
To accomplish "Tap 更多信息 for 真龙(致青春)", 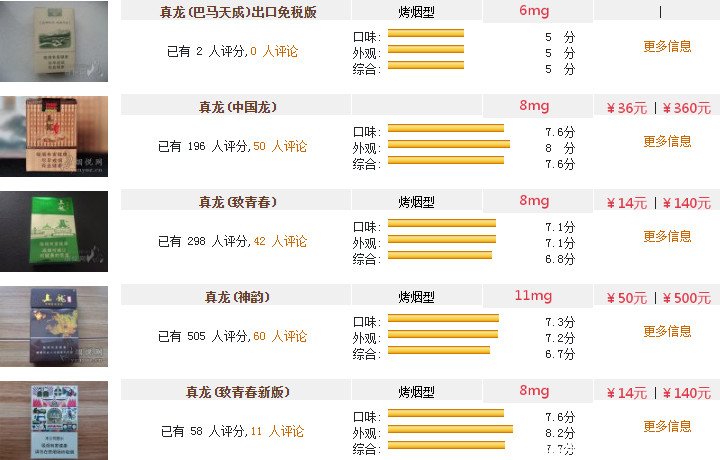I will [666, 236].
